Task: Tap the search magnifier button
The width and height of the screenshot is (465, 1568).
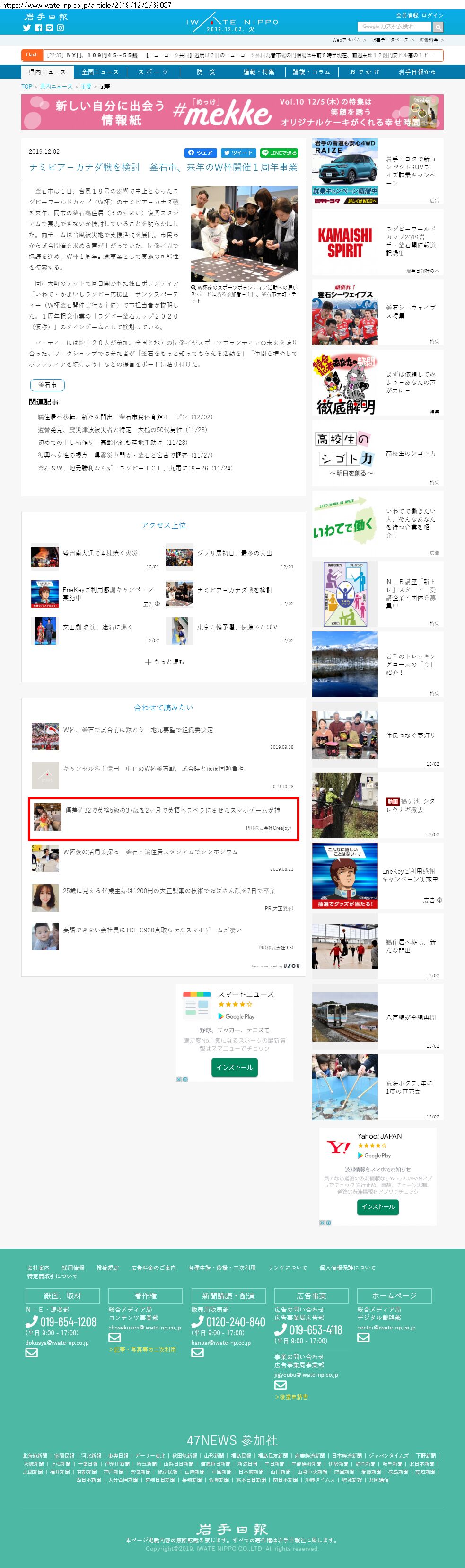Action: point(438,27)
